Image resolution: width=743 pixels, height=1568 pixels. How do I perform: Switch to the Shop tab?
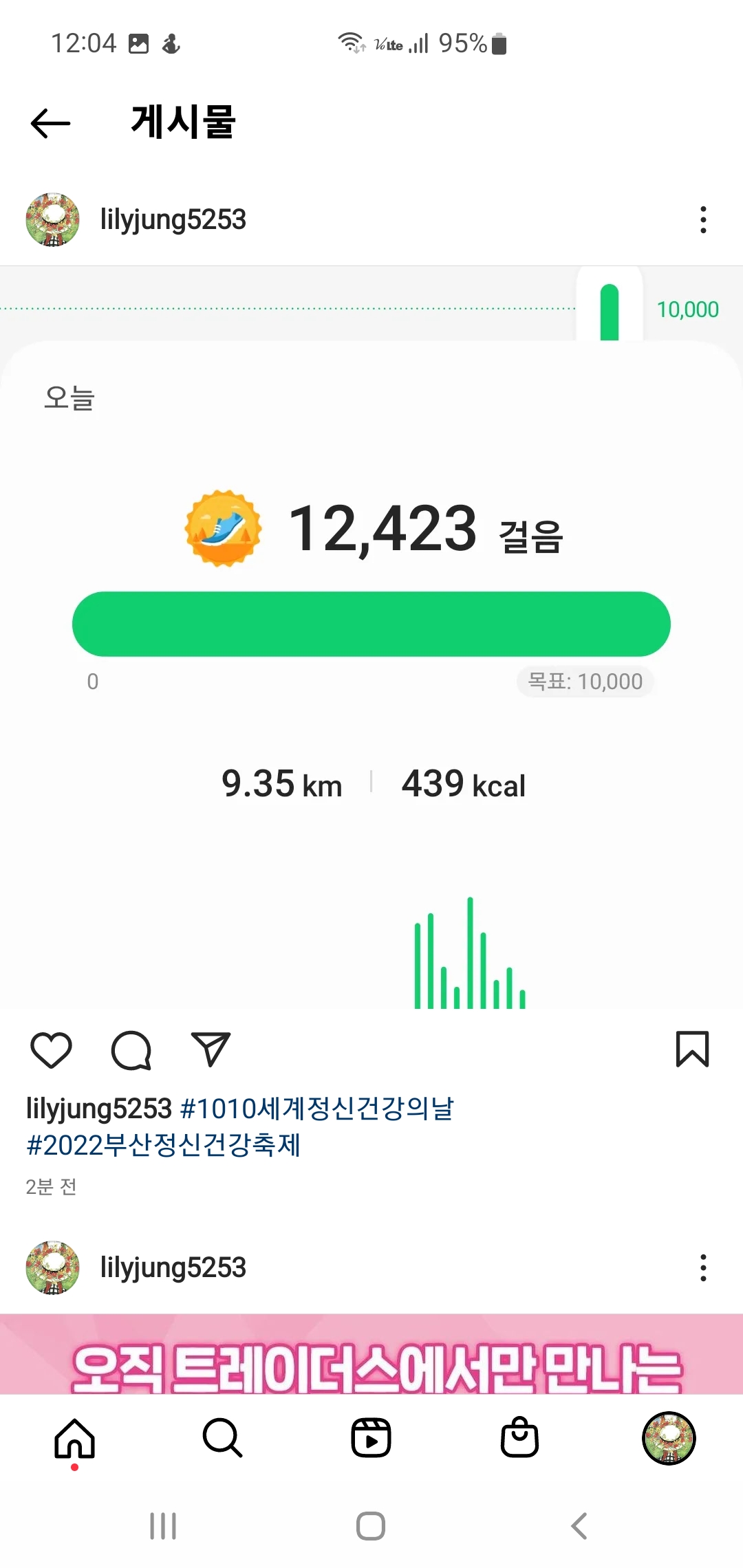pyautogui.click(x=519, y=1438)
